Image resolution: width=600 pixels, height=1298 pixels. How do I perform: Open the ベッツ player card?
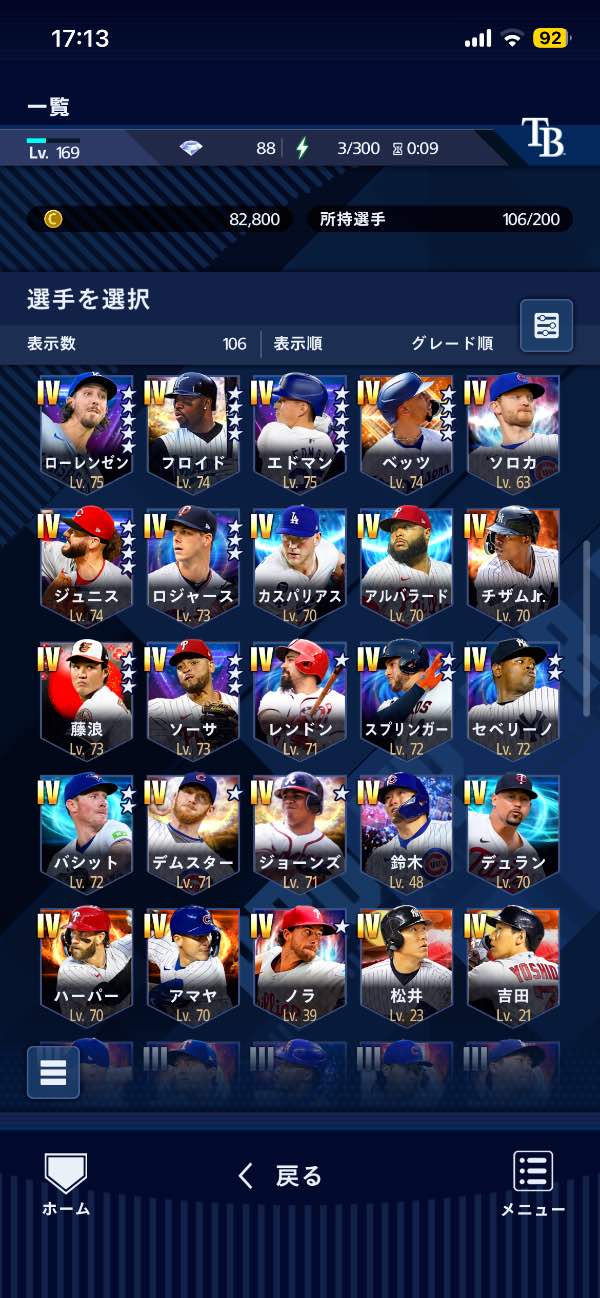pos(406,432)
